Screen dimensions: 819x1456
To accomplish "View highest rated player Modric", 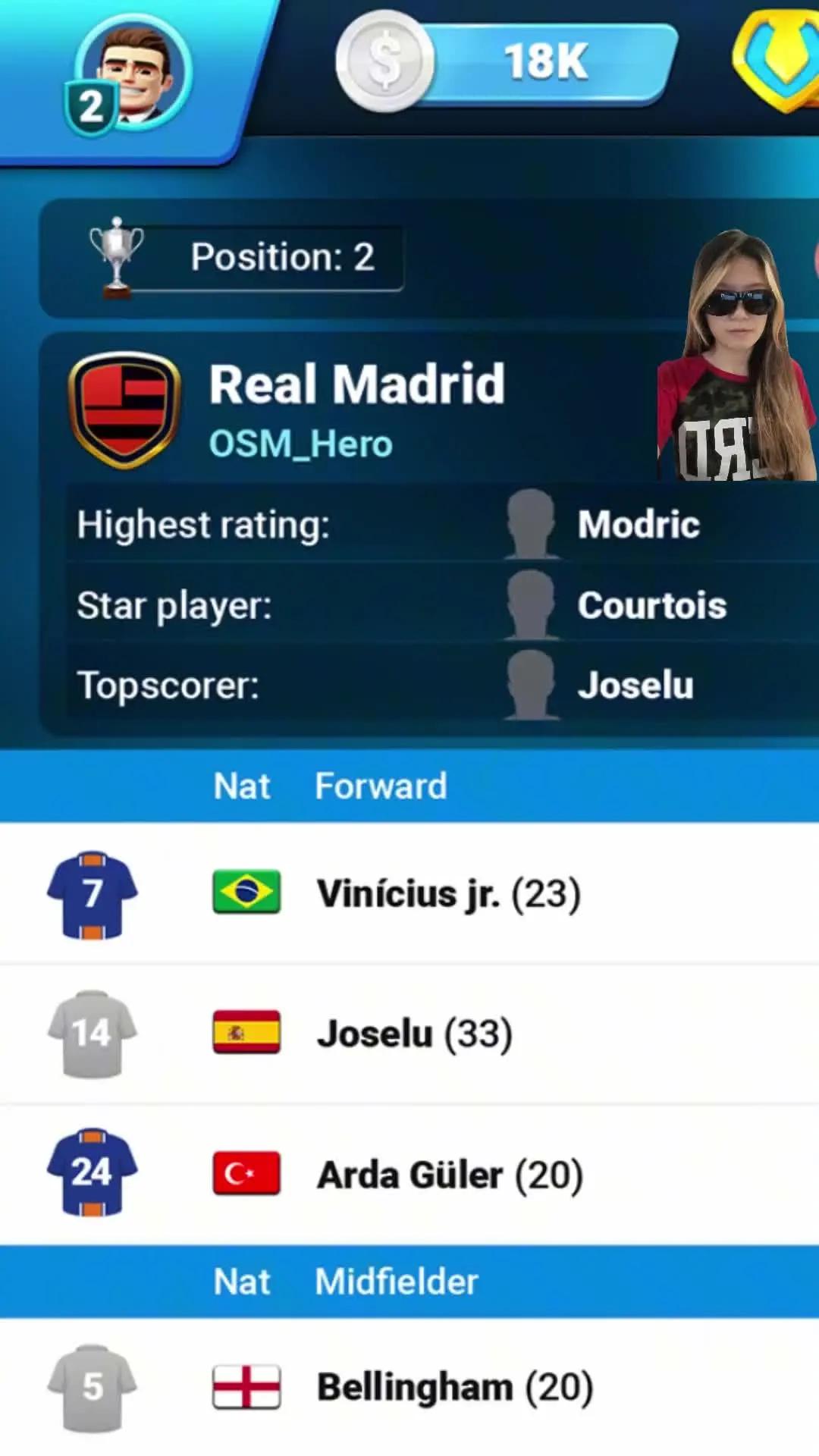I will (x=637, y=525).
